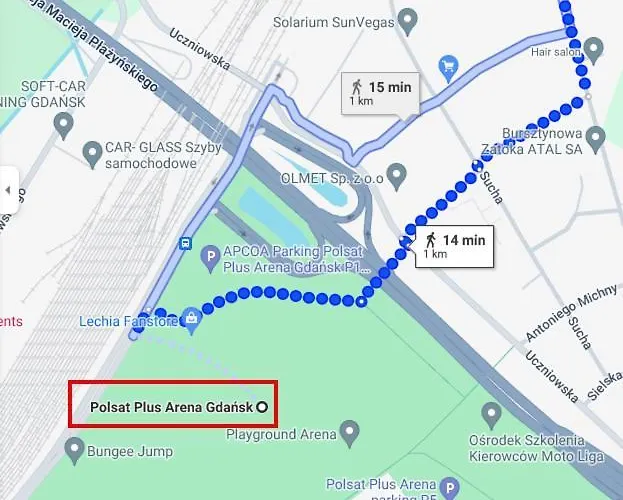Open Lechia Fanstore shop pin
This screenshot has width=623, height=500.
tap(191, 321)
